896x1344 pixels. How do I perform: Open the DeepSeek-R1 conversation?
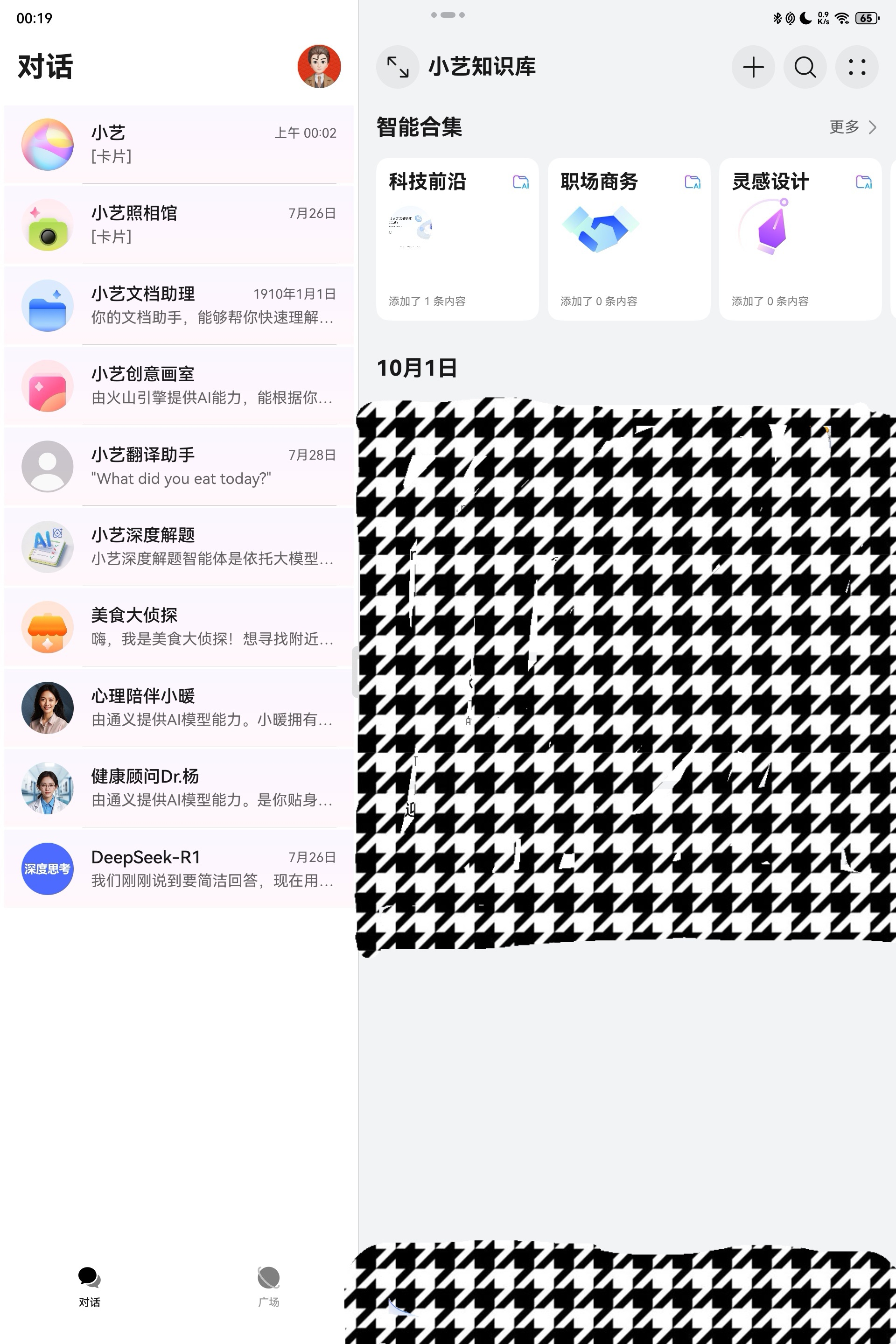pos(178,868)
